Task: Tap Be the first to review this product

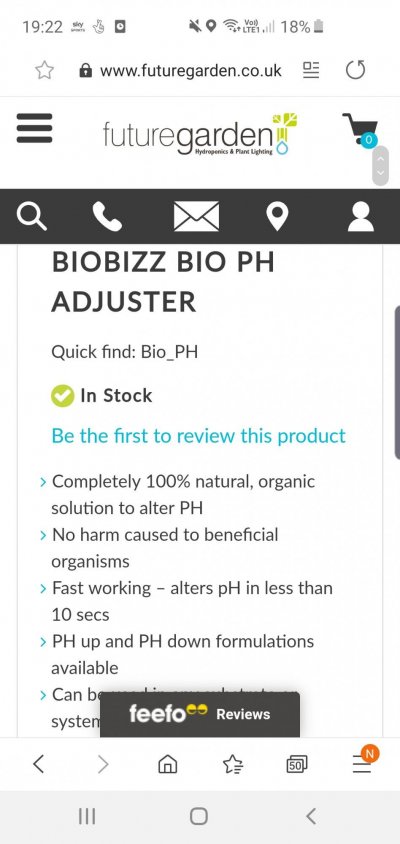Action: tap(199, 435)
